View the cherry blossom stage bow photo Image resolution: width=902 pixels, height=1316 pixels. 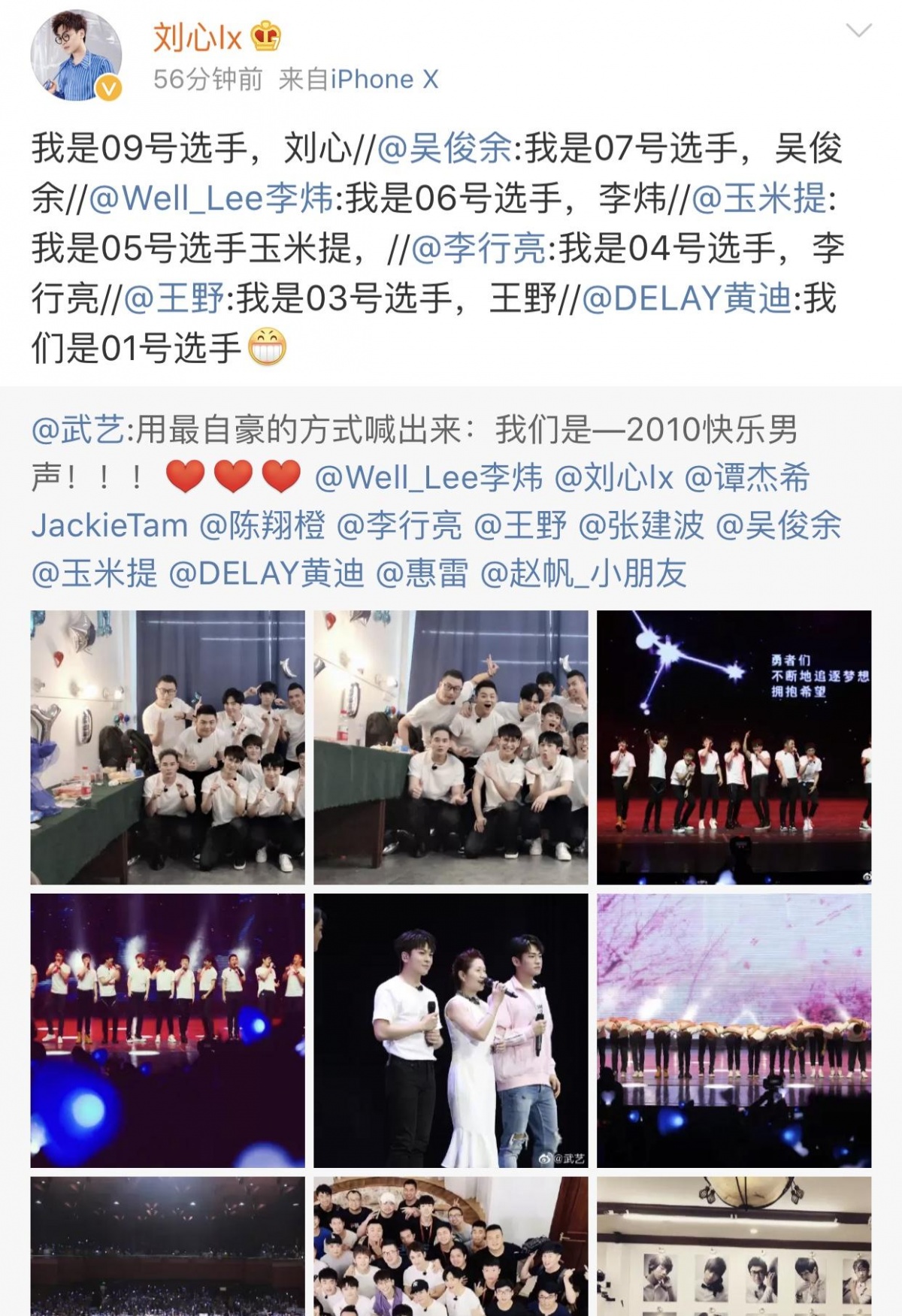pos(734,1030)
